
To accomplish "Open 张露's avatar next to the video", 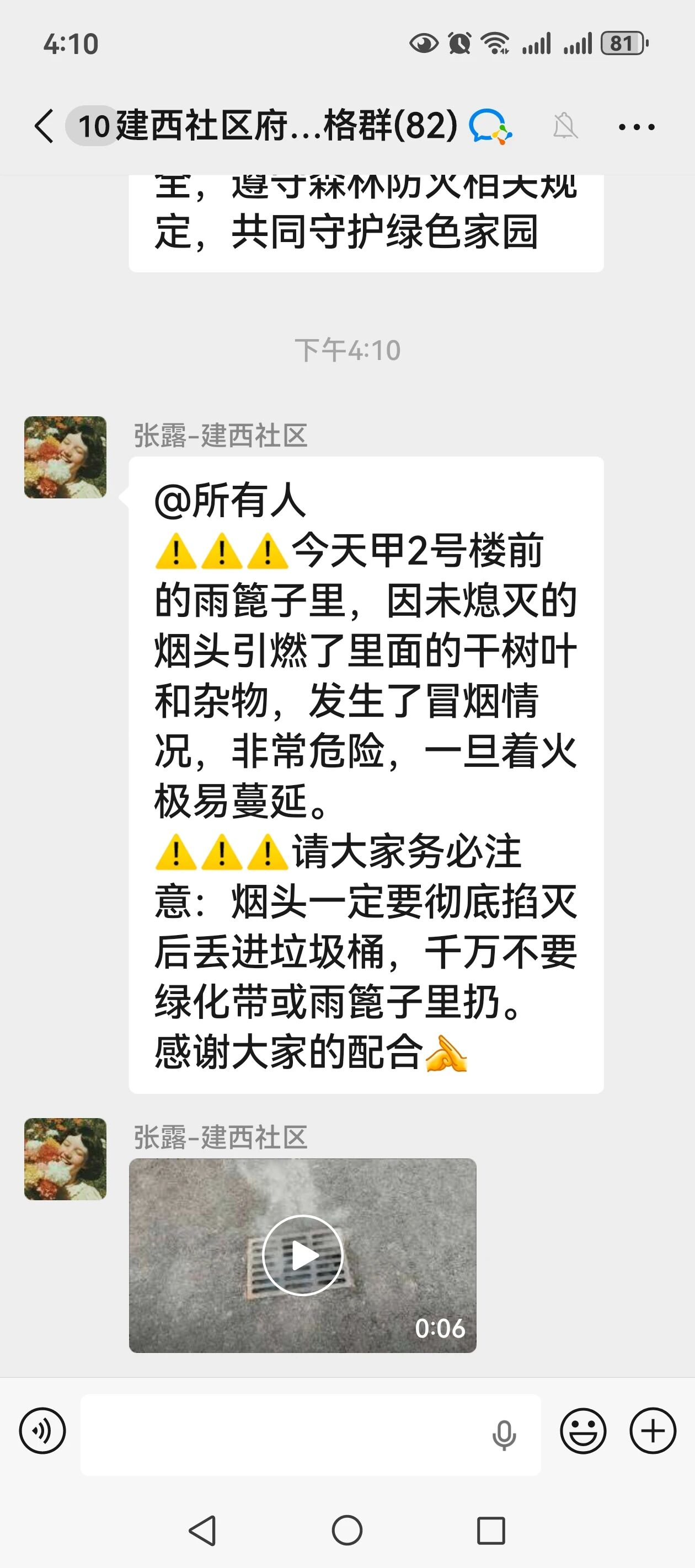I will [x=65, y=1159].
